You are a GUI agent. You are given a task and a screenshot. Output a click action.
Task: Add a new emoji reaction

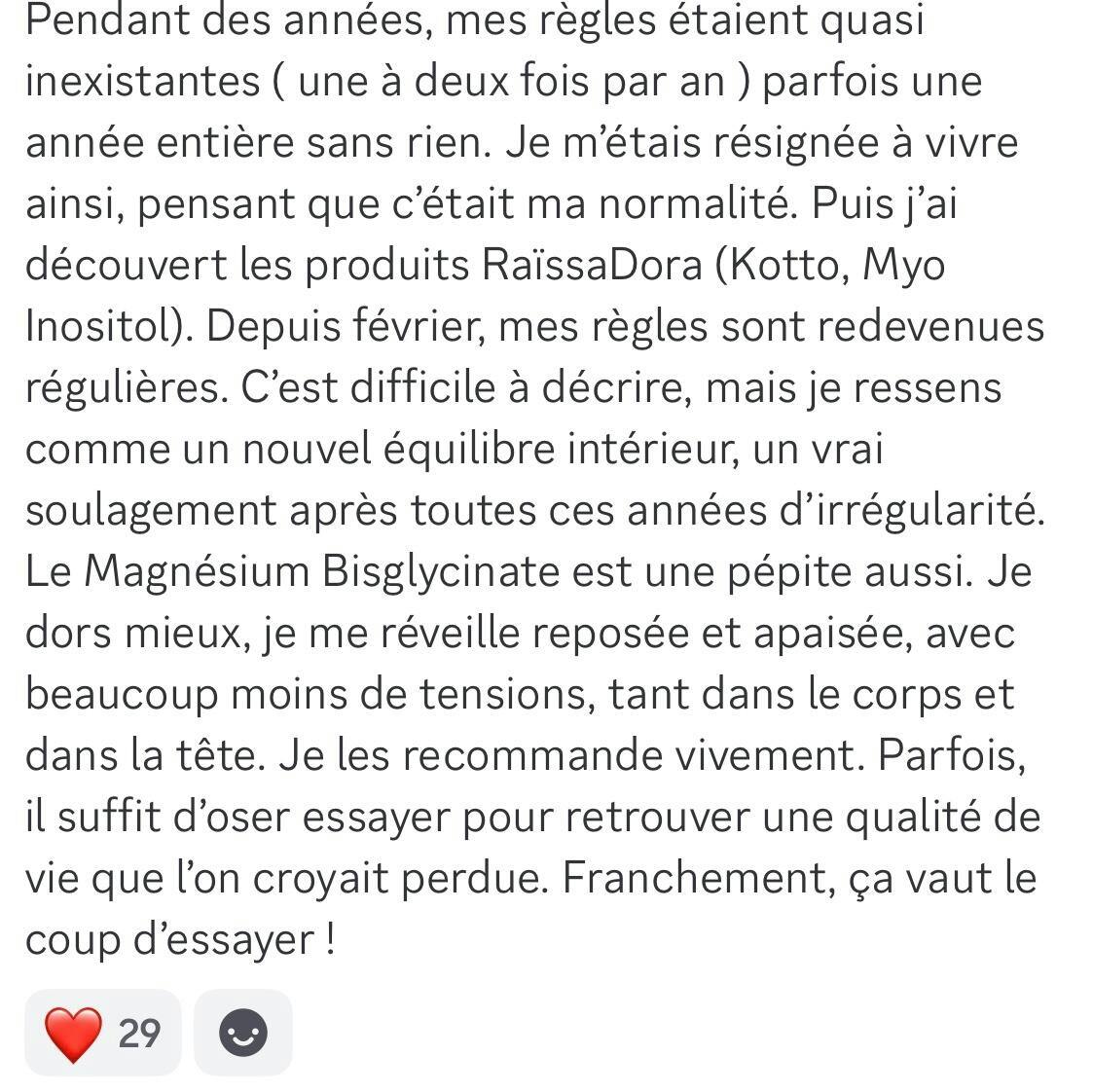pos(243,1033)
